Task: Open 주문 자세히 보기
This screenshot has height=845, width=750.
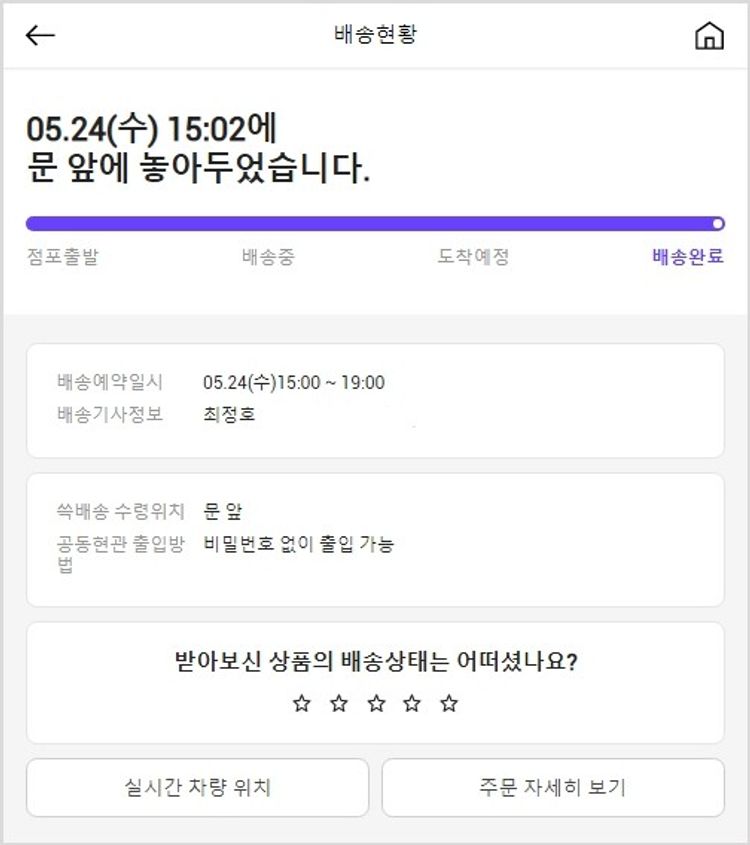Action: (552, 788)
